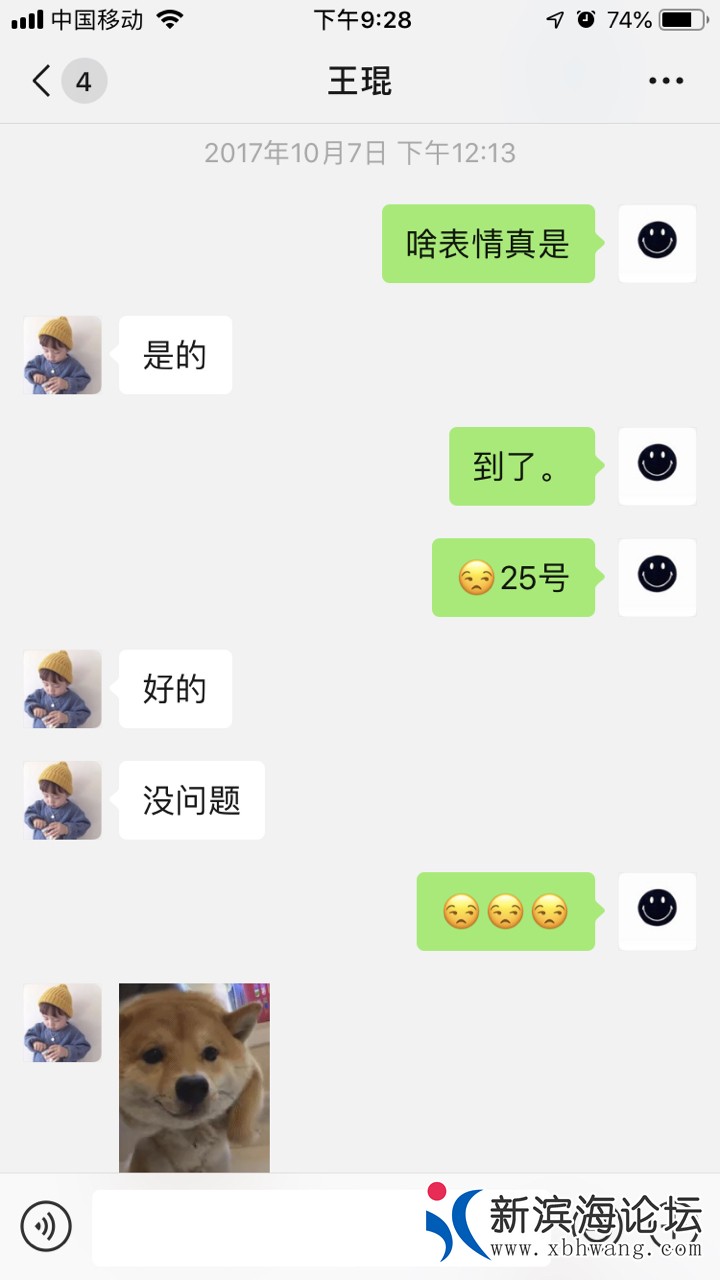
Task: Open 王琨's avatar beside '是的'
Action: pos(62,355)
